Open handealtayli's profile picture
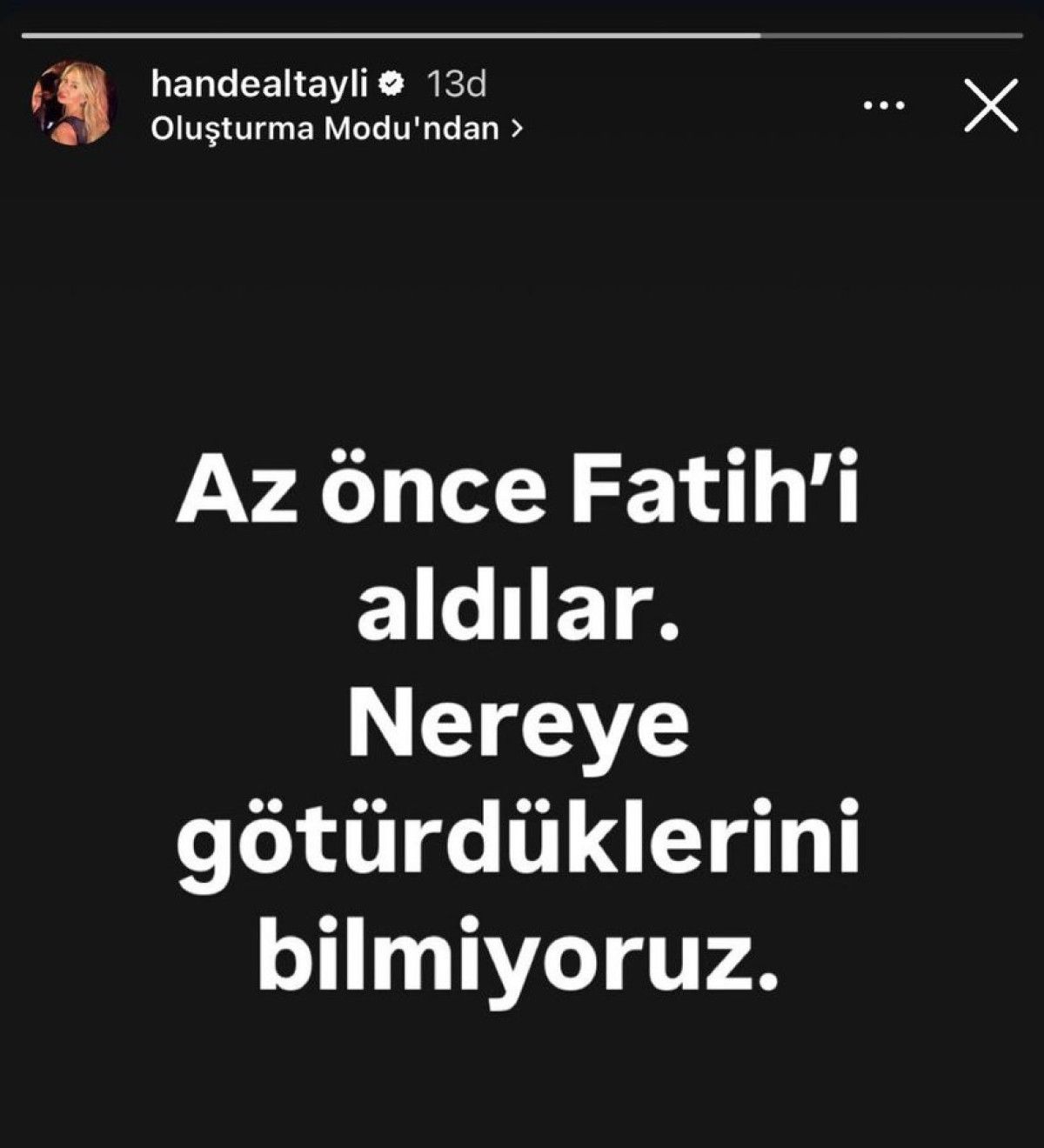 point(73,103)
